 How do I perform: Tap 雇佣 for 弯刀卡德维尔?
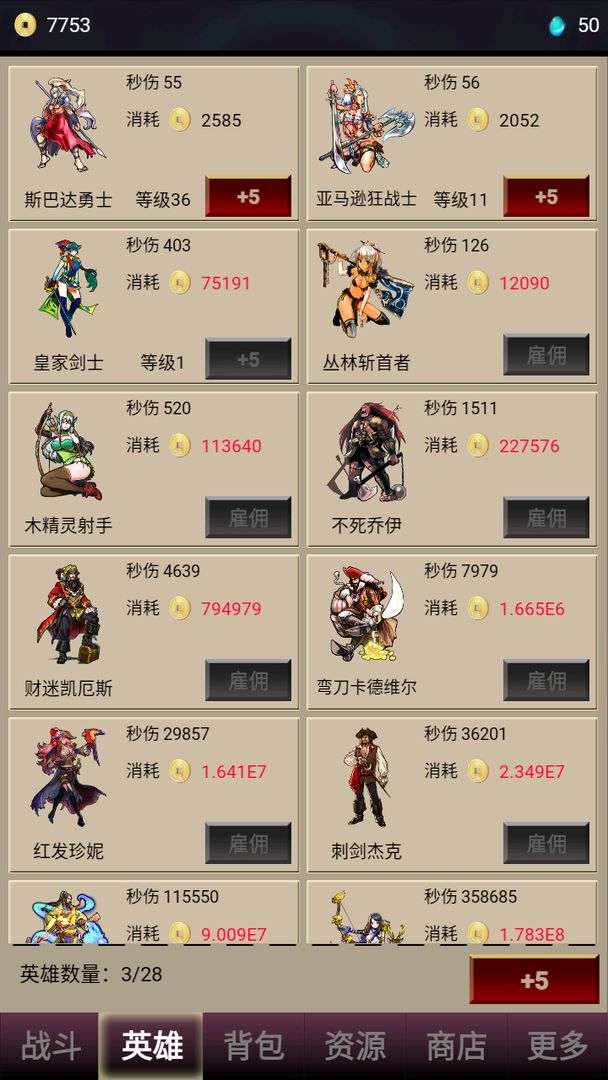click(x=546, y=681)
